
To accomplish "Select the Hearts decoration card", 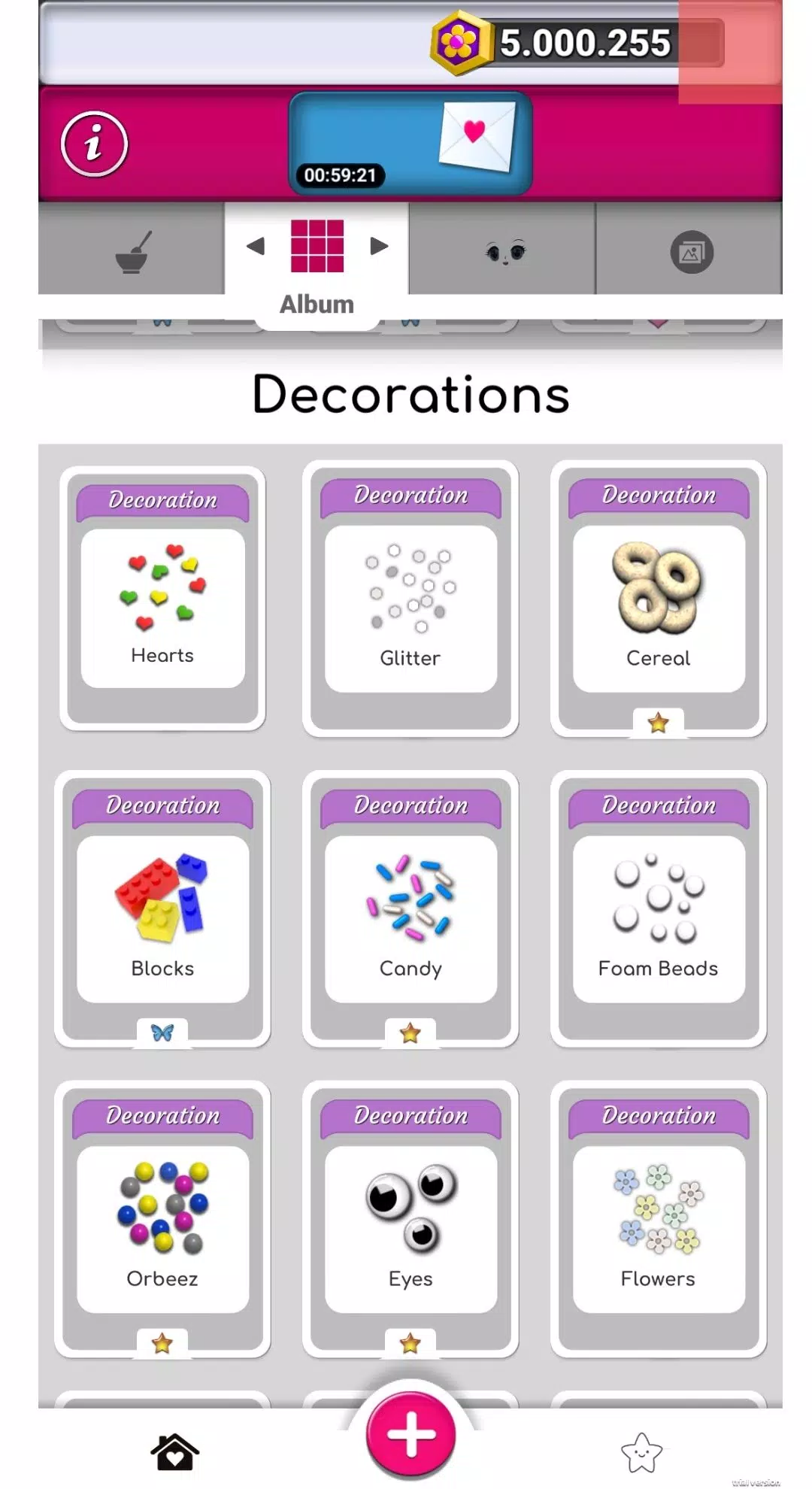I will pos(162,599).
